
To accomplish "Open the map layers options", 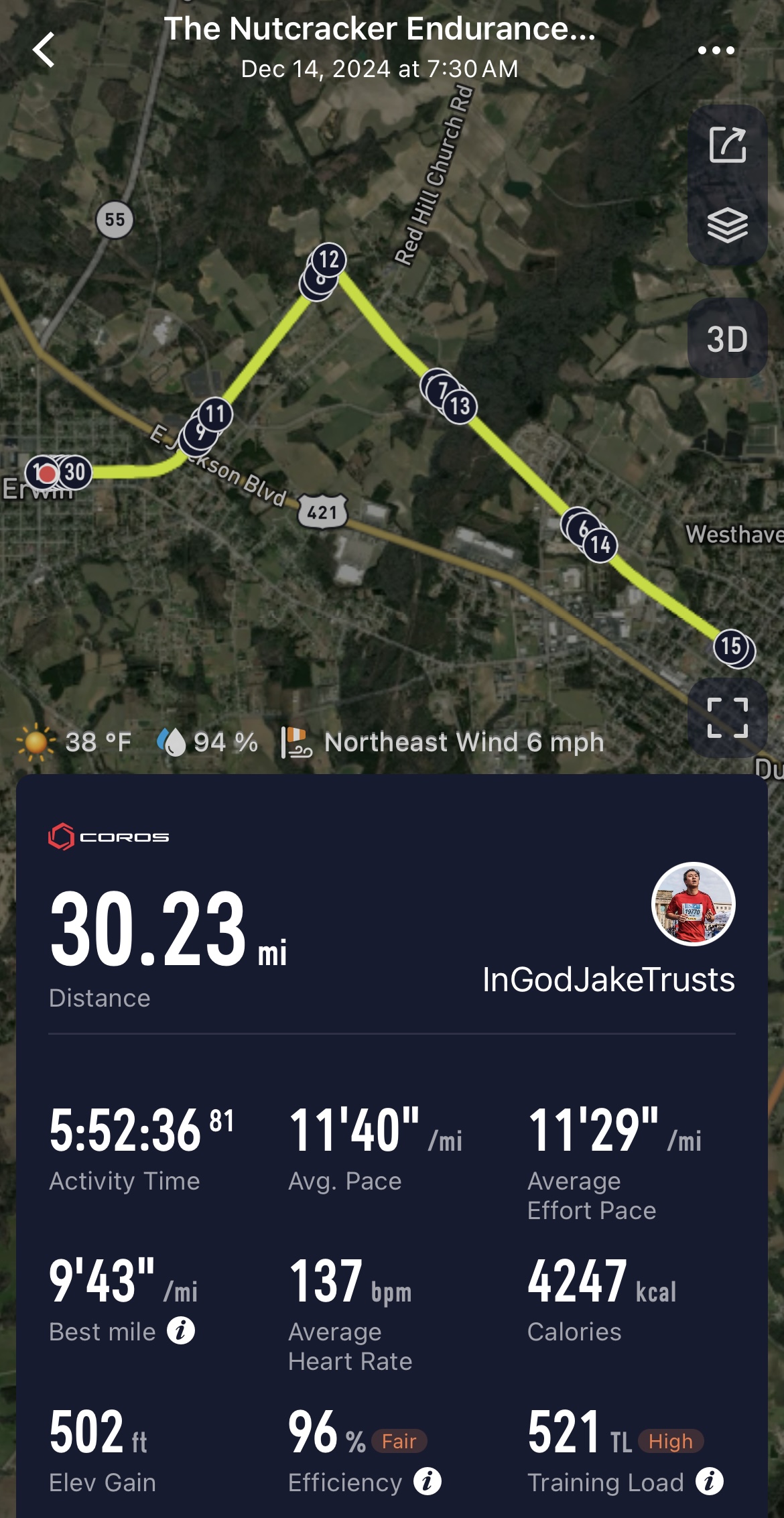I will click(728, 225).
